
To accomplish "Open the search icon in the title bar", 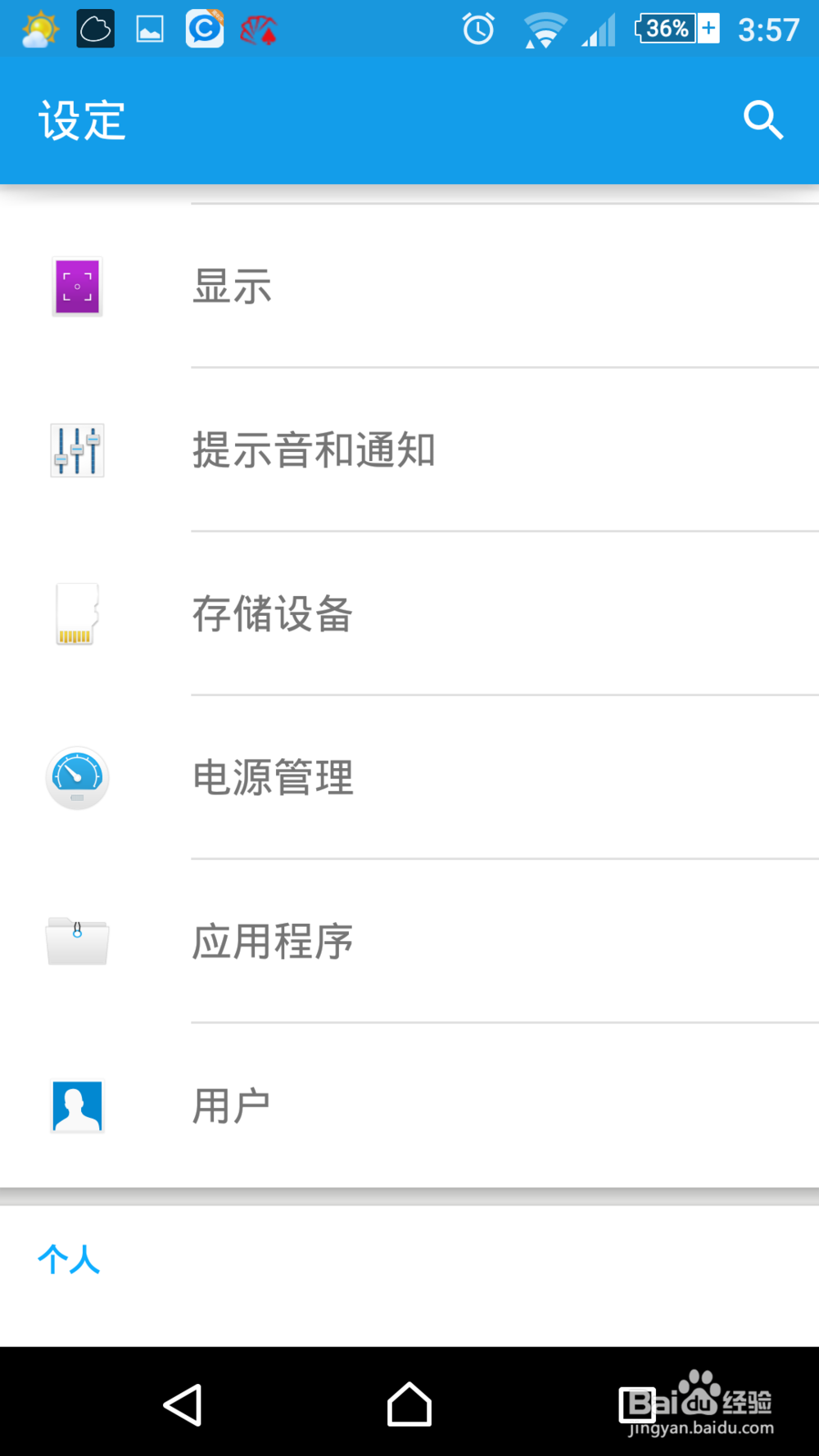I will [x=763, y=120].
